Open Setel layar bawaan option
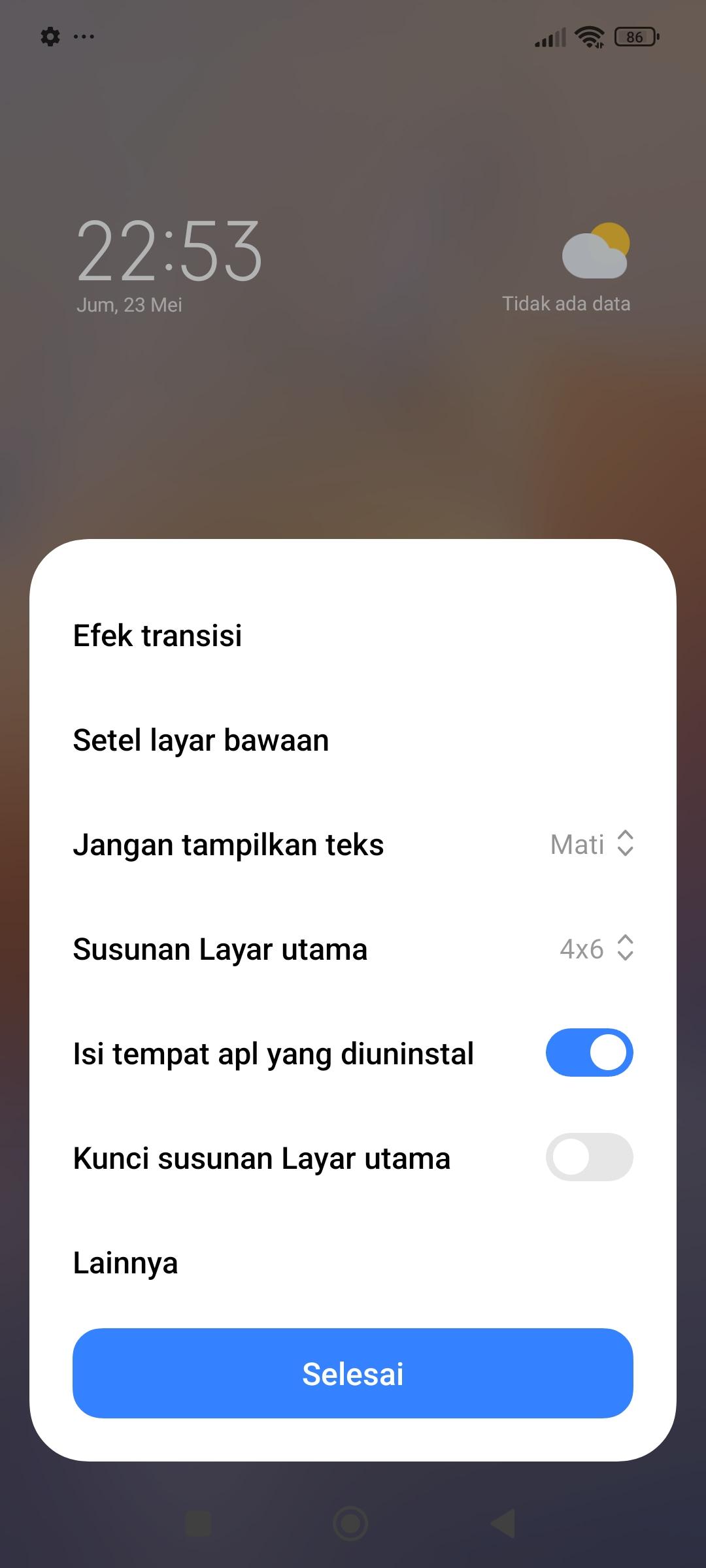 click(x=353, y=740)
